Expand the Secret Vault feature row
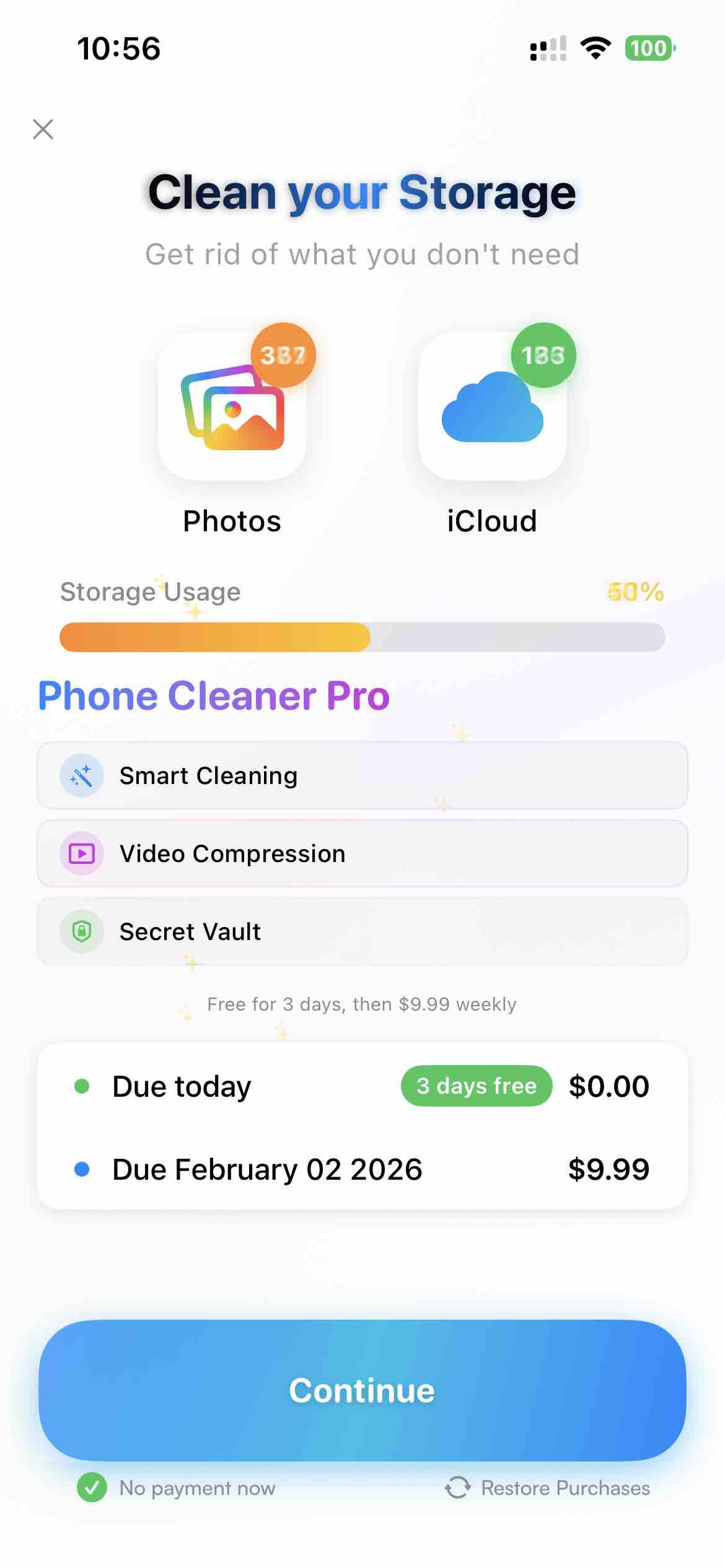 pos(362,931)
